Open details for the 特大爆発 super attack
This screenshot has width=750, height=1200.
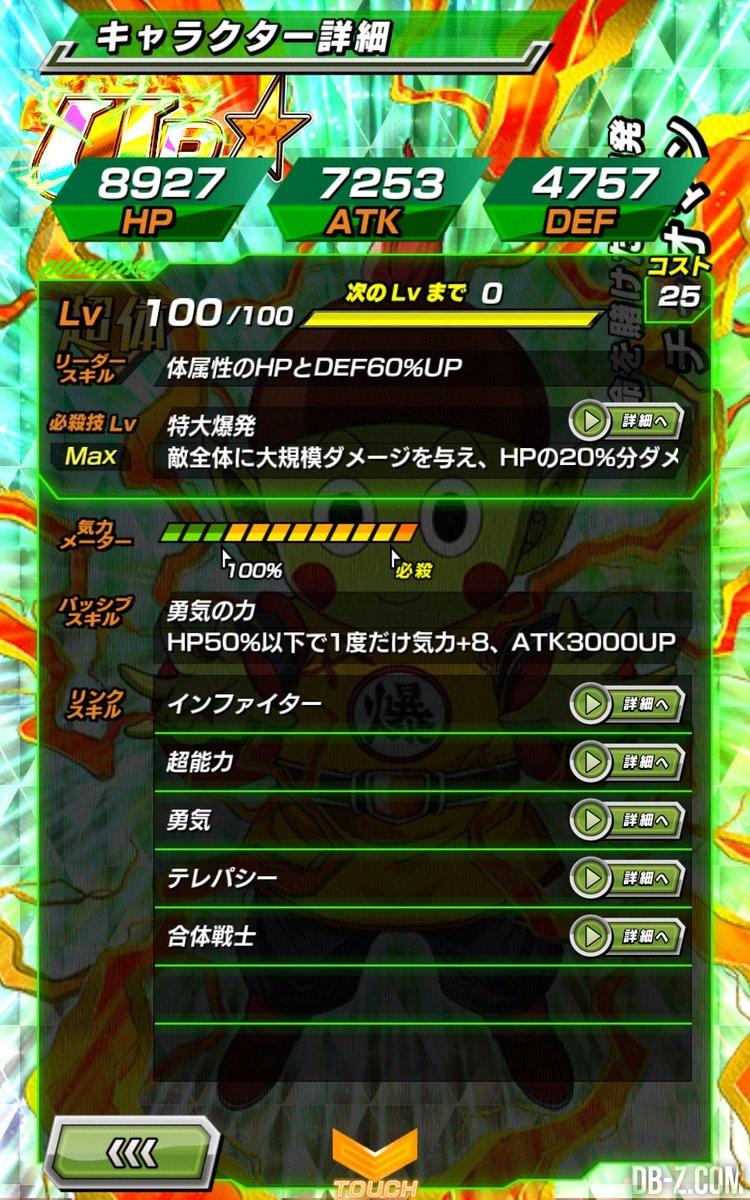pyautogui.click(x=627, y=422)
